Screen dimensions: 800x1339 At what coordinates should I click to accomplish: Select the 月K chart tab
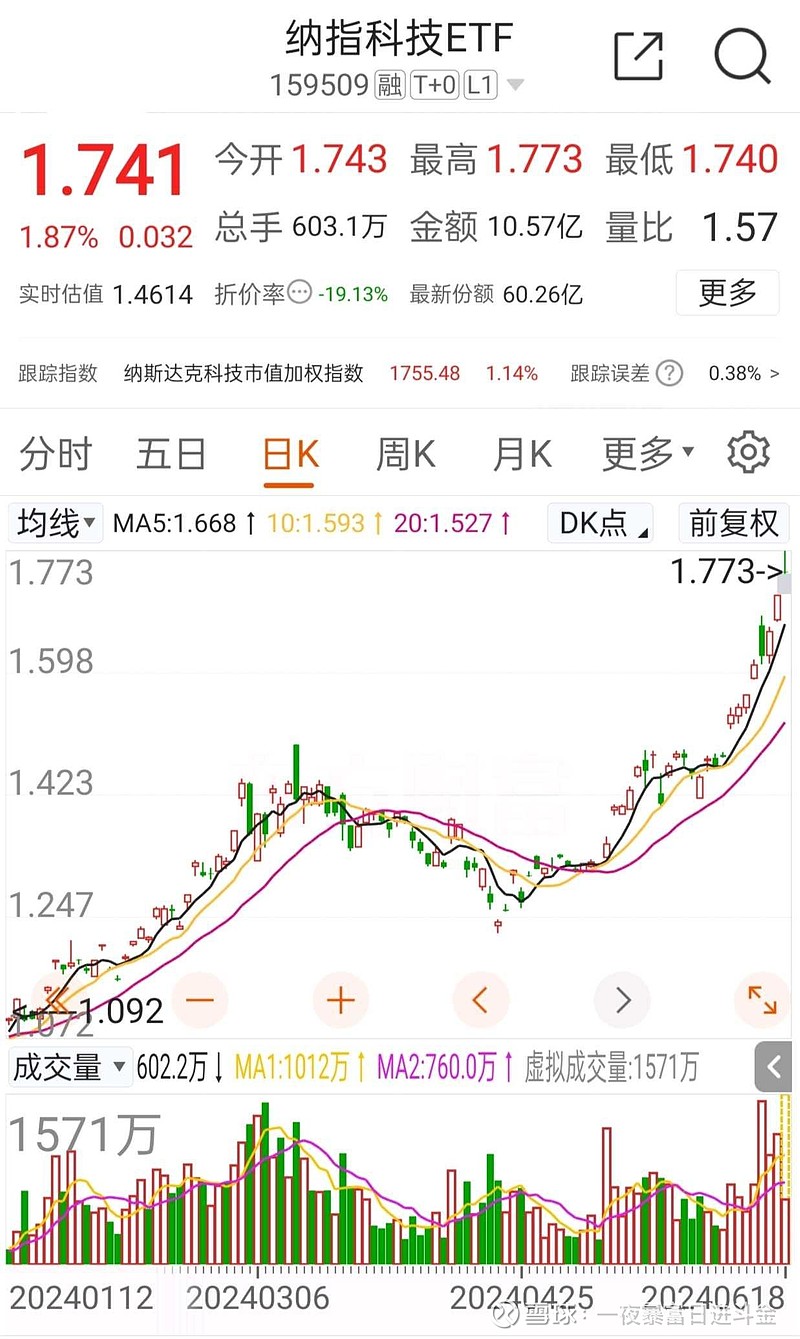pos(522,455)
